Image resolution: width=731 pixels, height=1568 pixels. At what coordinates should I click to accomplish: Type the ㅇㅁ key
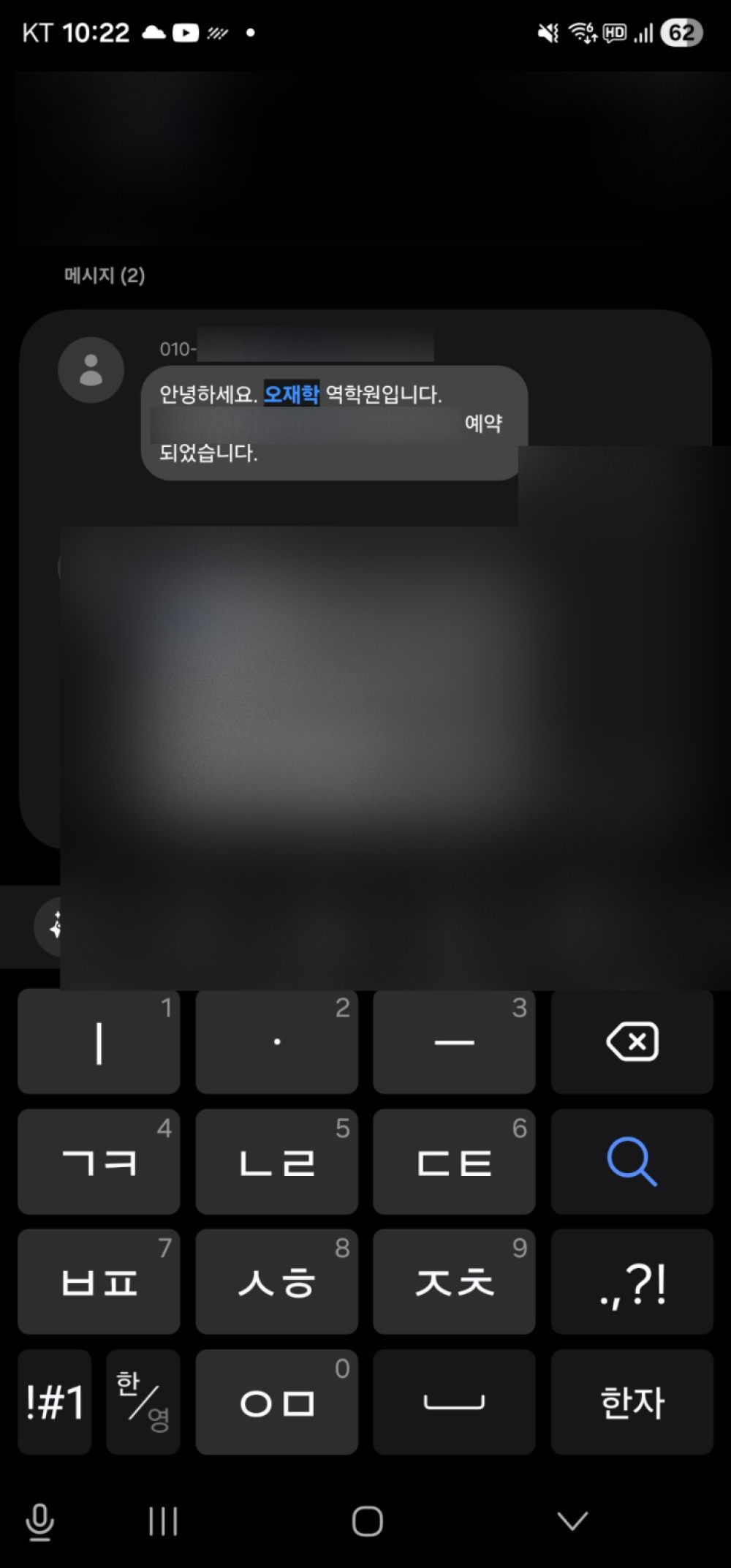pos(276,1401)
